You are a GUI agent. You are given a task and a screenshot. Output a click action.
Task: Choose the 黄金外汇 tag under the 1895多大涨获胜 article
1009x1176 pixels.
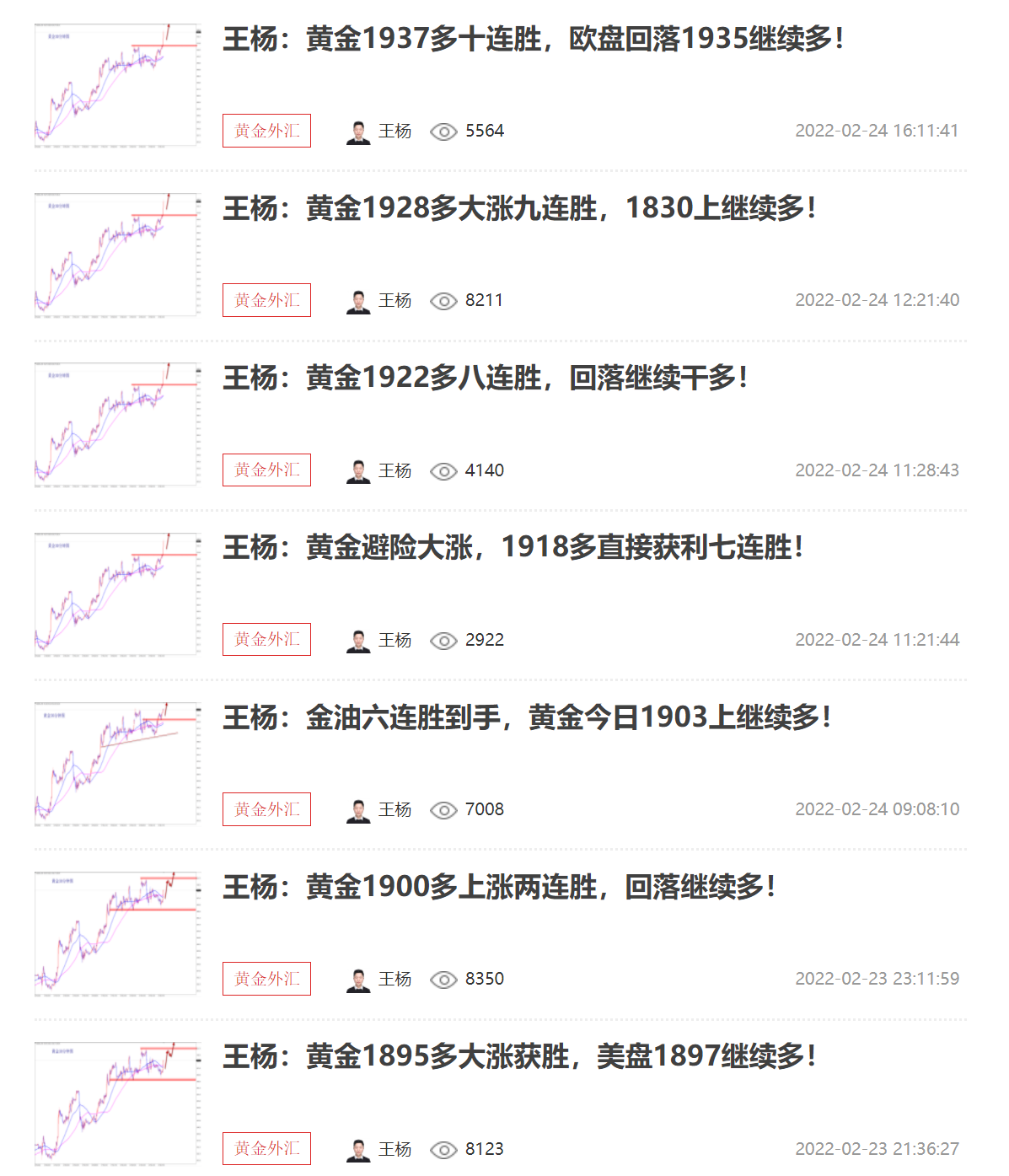[x=266, y=1149]
